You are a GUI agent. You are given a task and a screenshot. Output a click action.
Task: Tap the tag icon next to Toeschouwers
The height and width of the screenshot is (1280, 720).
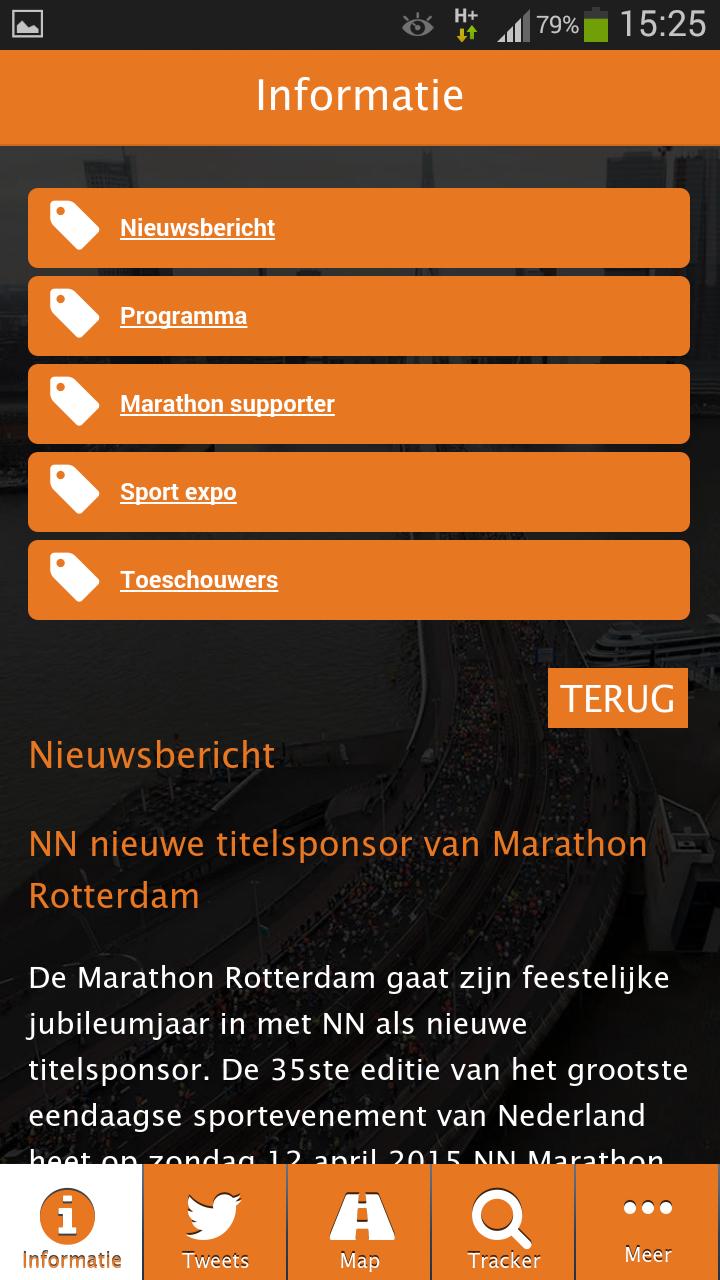click(74, 579)
